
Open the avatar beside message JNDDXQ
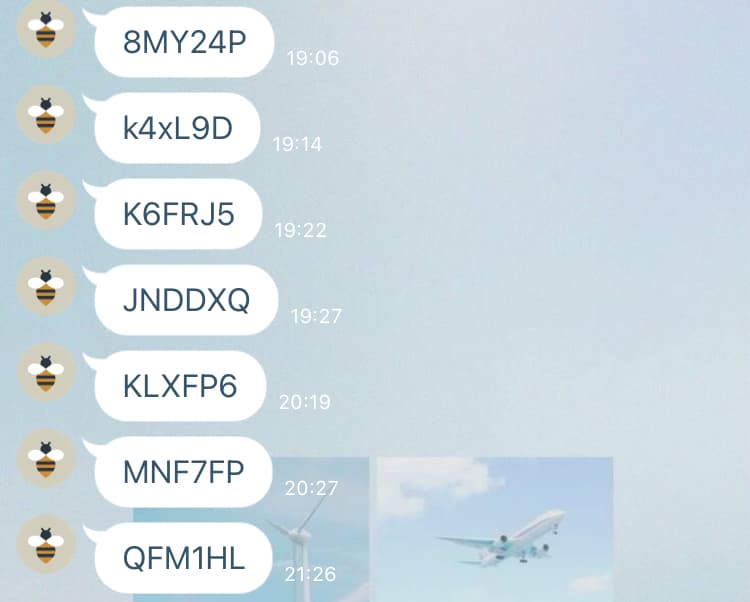pos(46,287)
